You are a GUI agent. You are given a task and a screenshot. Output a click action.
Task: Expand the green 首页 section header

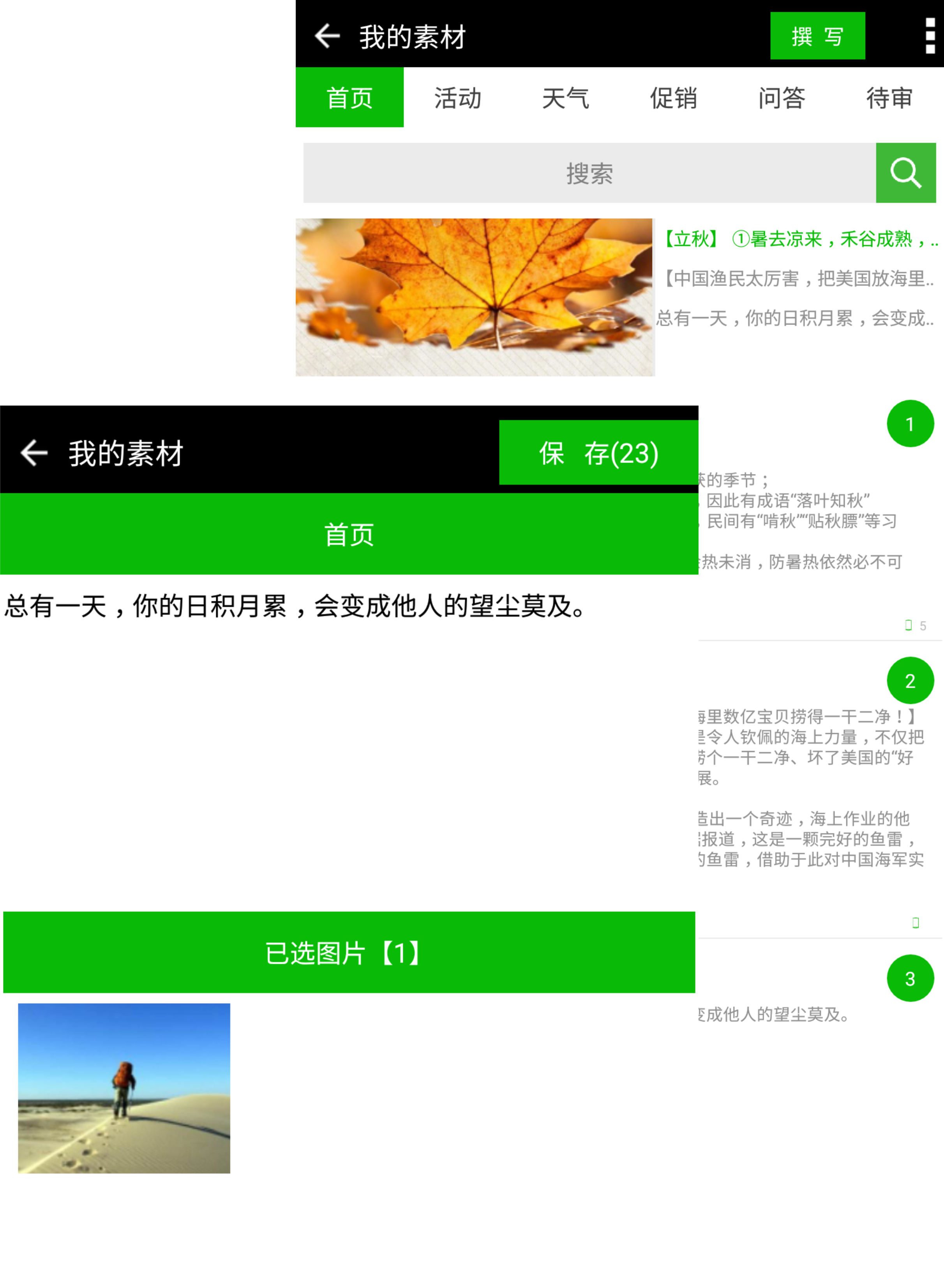point(349,534)
